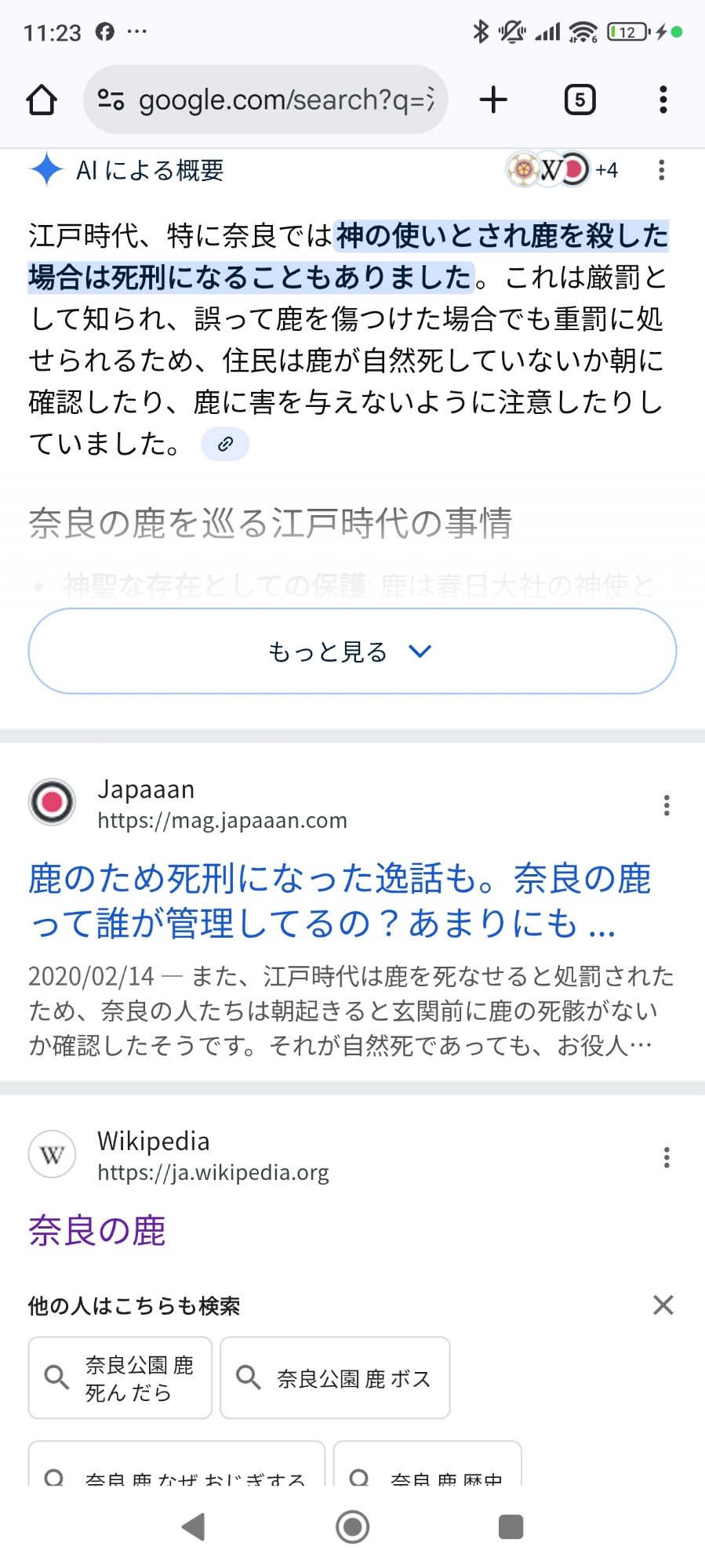Go to the Chrome home page
The width and height of the screenshot is (705, 1568).
coord(42,100)
